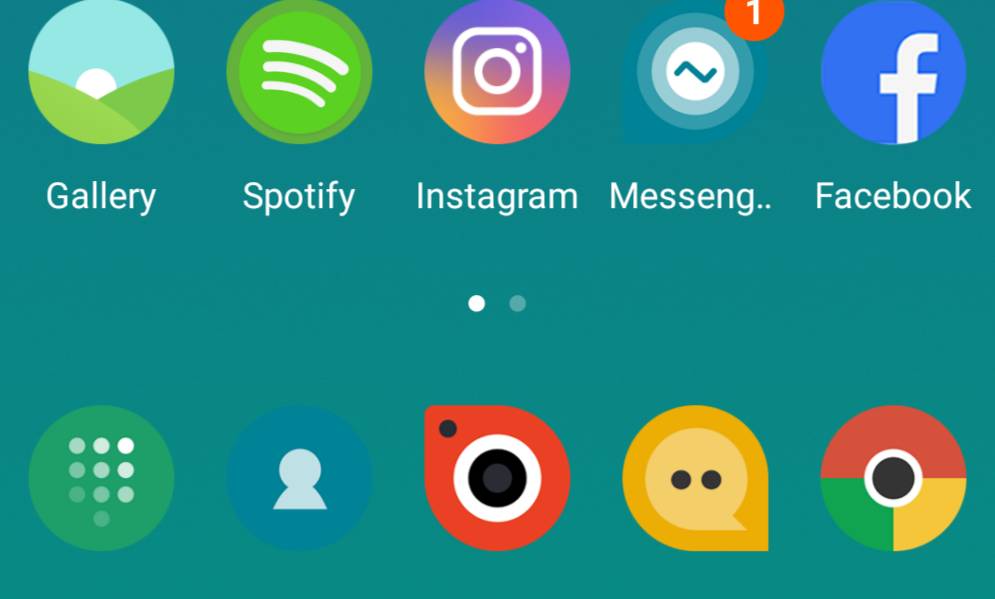Open the phone dialer in dock

coord(101,478)
